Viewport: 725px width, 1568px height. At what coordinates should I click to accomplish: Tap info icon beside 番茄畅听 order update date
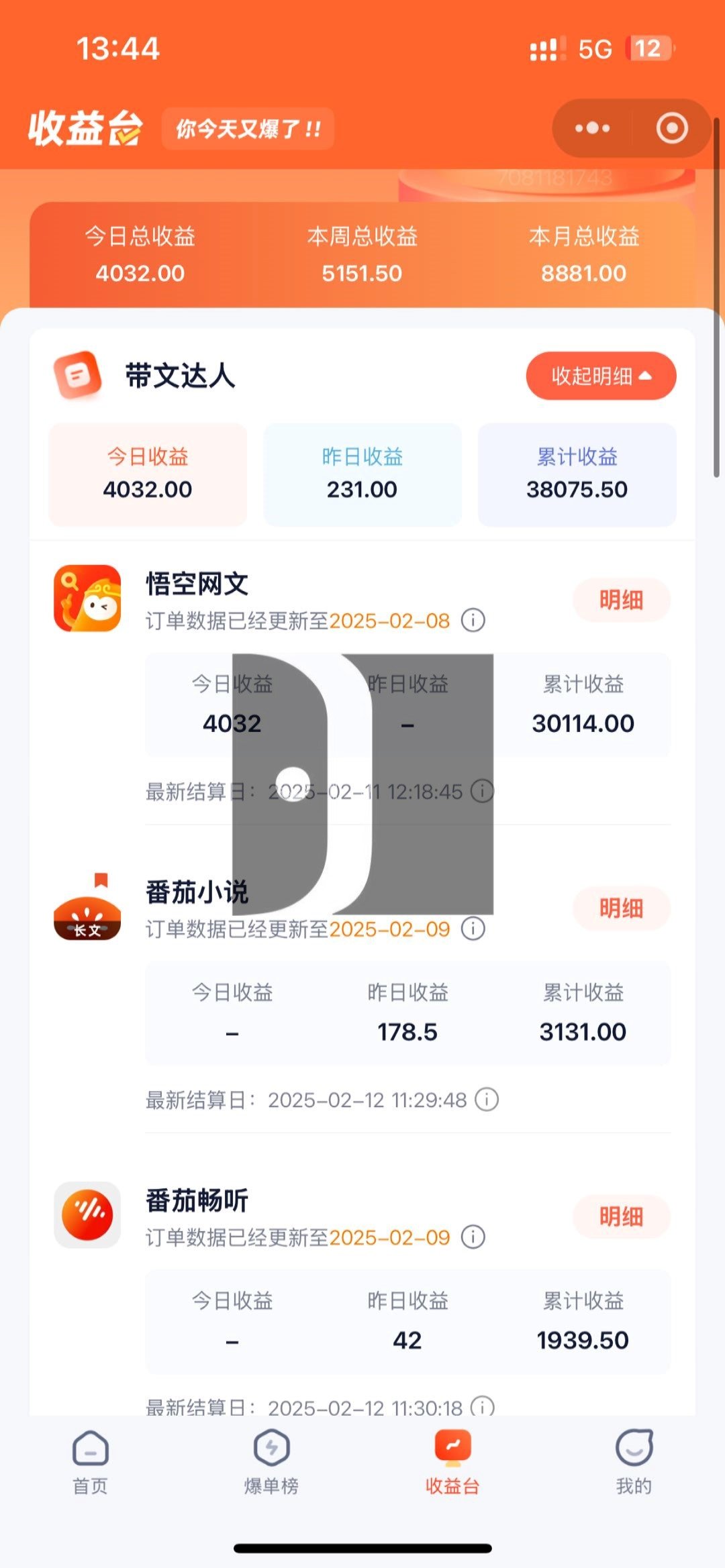[473, 1237]
